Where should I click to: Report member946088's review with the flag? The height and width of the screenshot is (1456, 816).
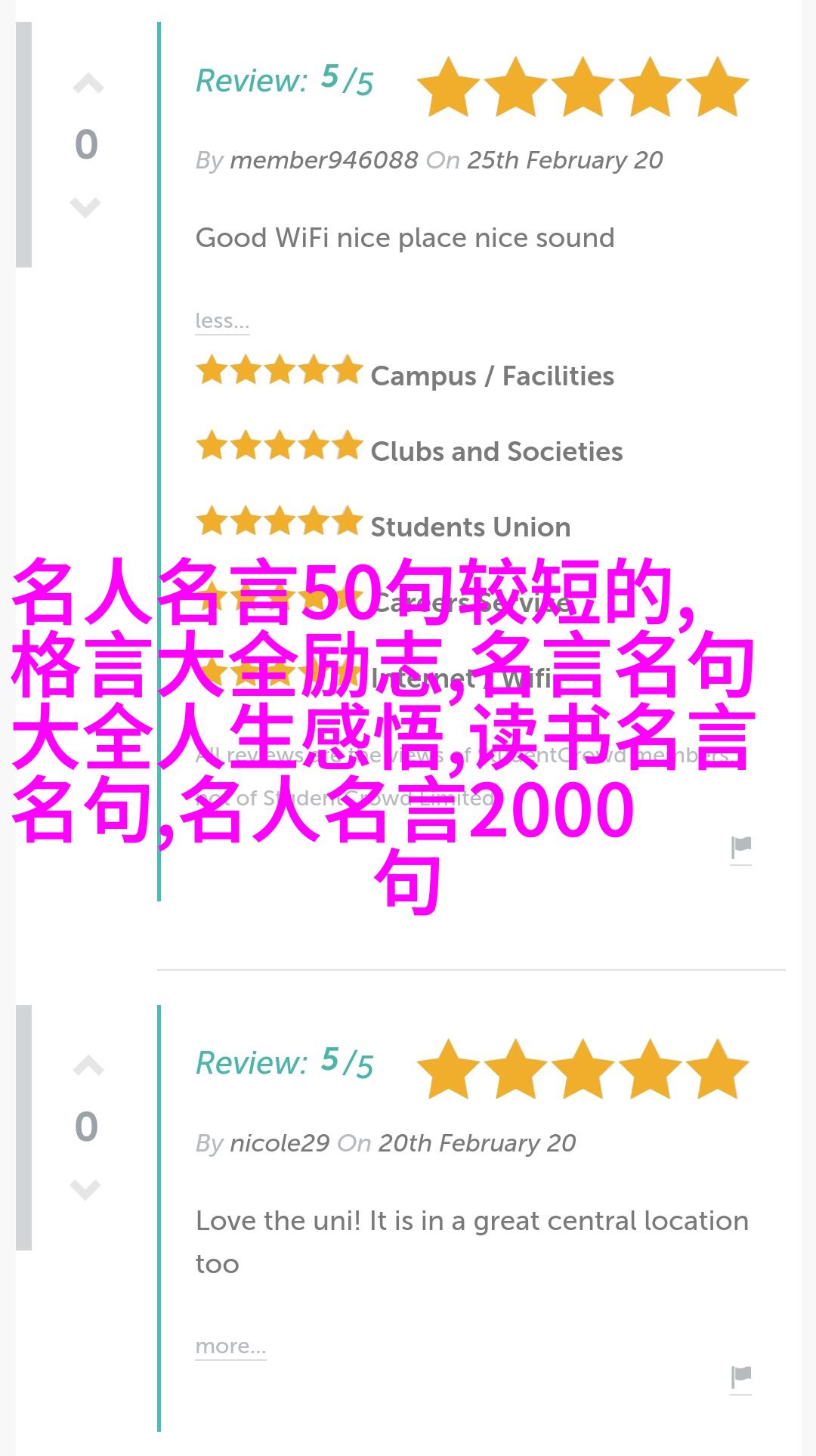(740, 849)
